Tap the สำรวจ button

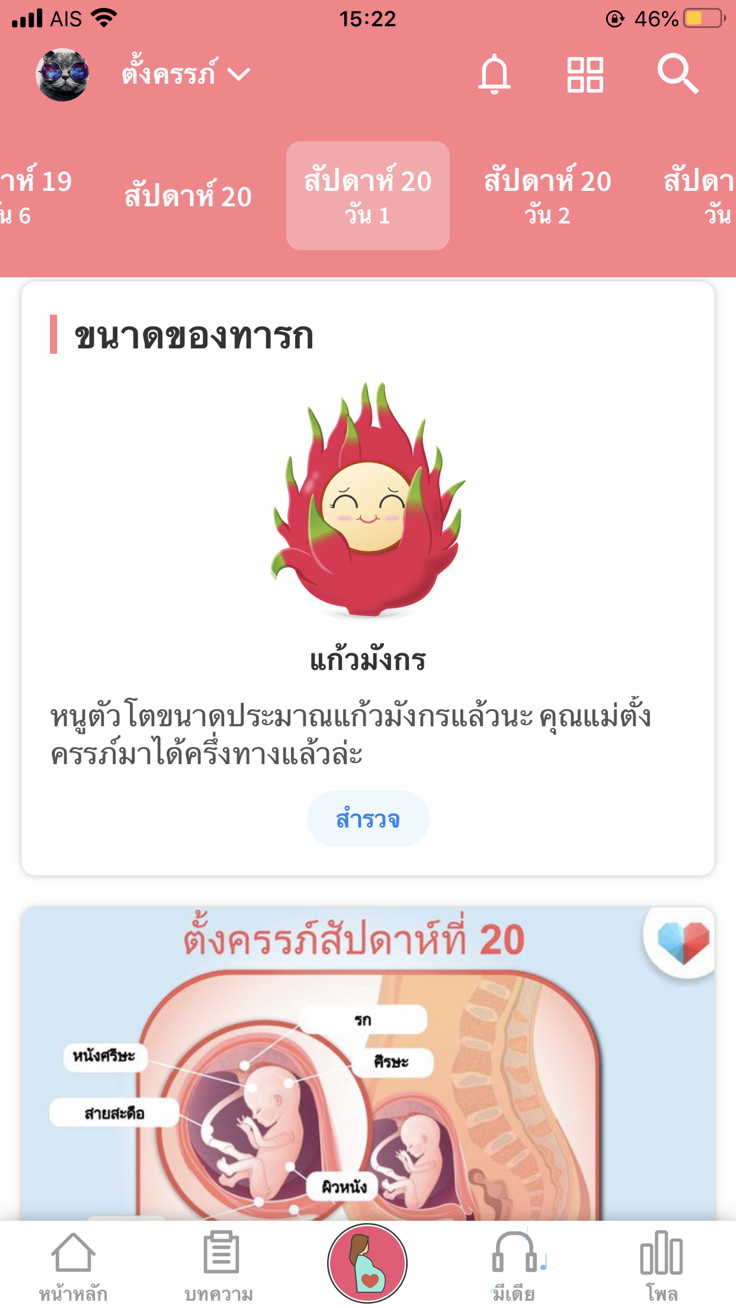pos(368,819)
